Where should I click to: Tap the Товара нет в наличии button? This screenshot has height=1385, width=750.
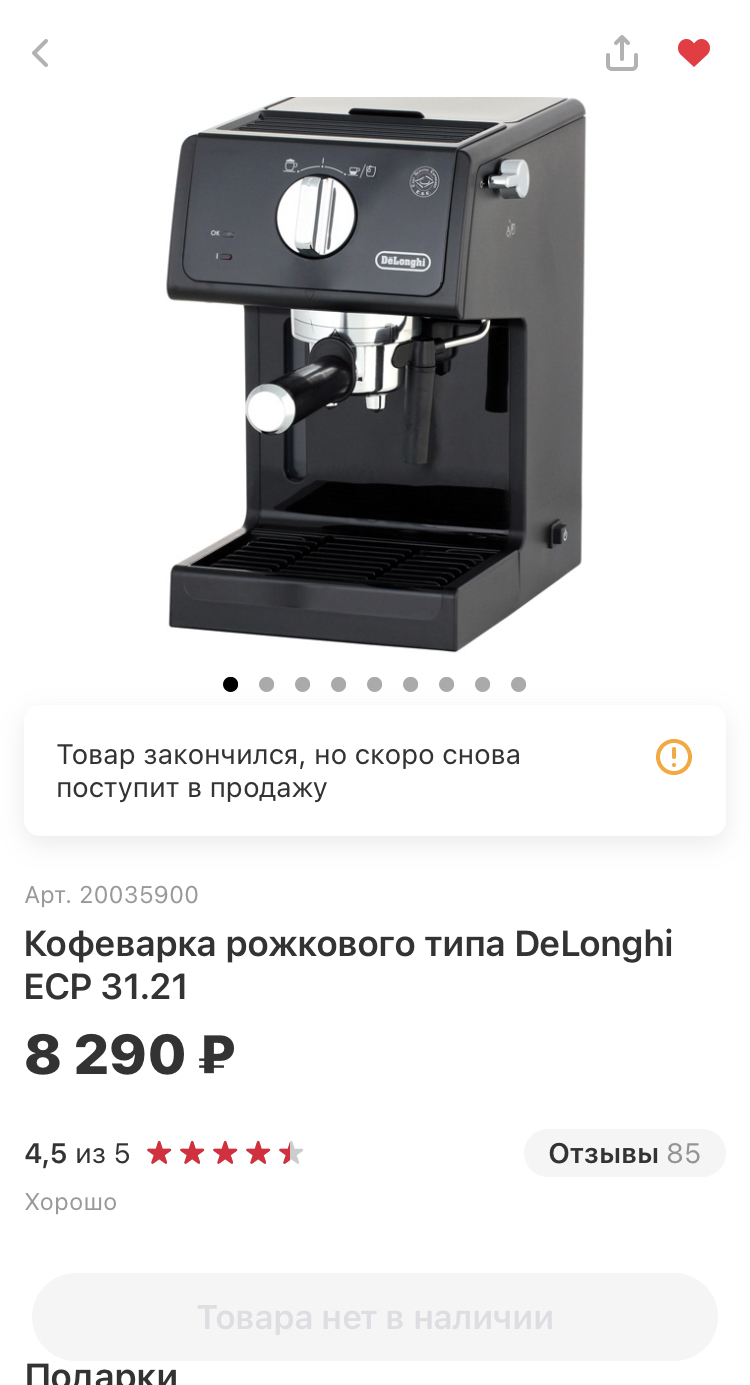point(375,1317)
